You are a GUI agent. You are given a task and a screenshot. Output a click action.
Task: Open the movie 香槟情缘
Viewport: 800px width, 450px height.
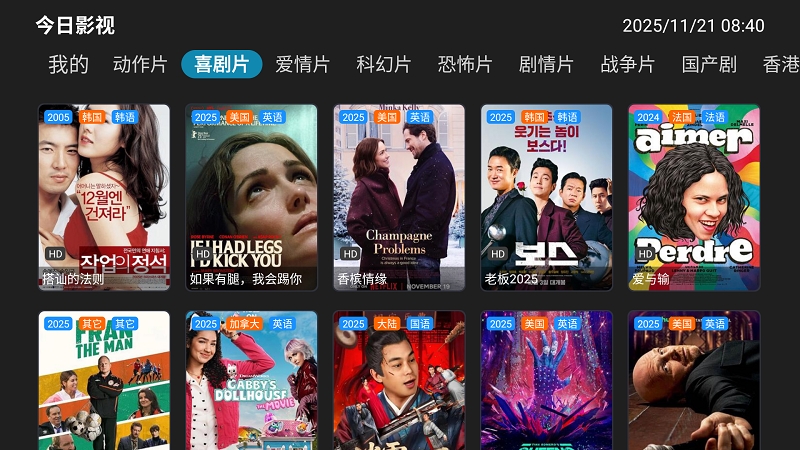399,197
